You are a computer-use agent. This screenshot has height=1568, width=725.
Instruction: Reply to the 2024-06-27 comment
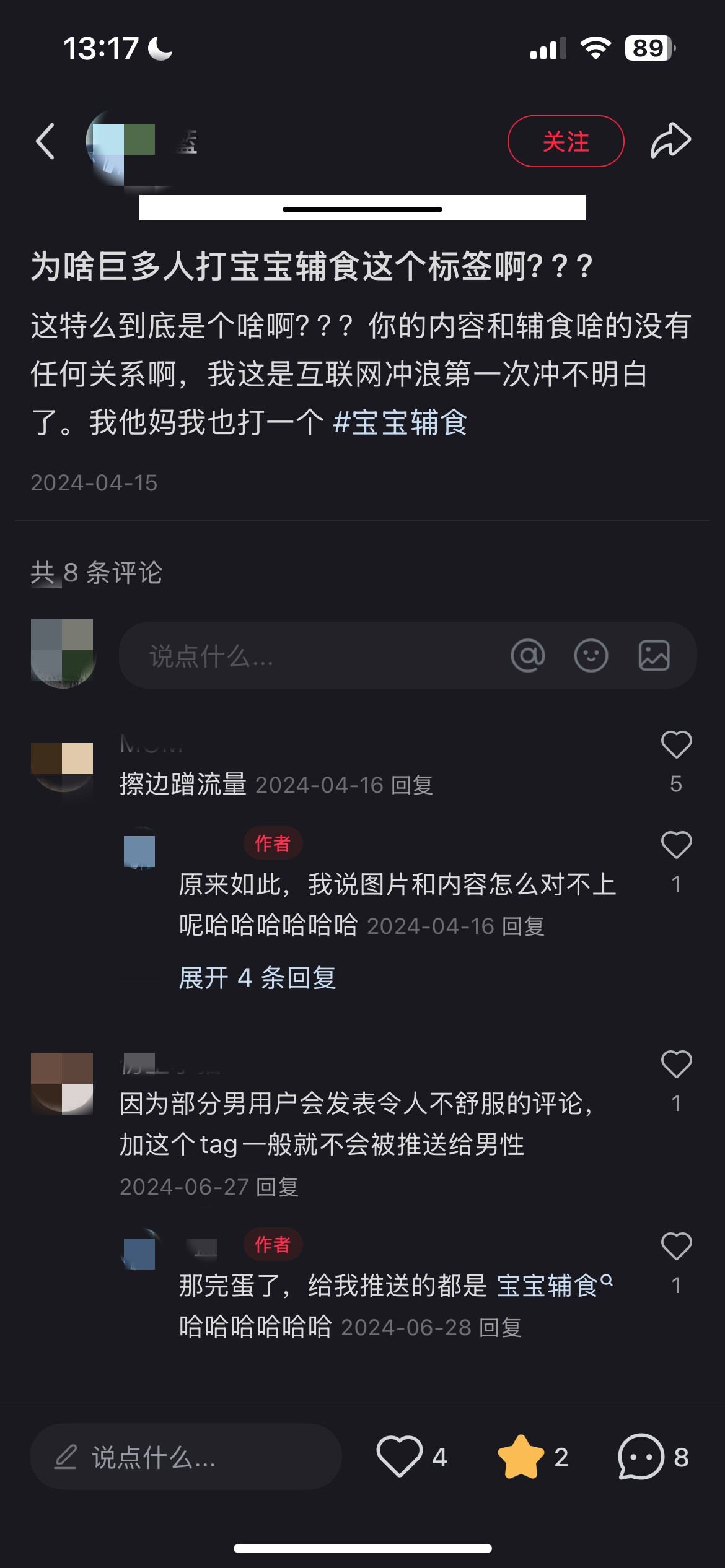(278, 1187)
